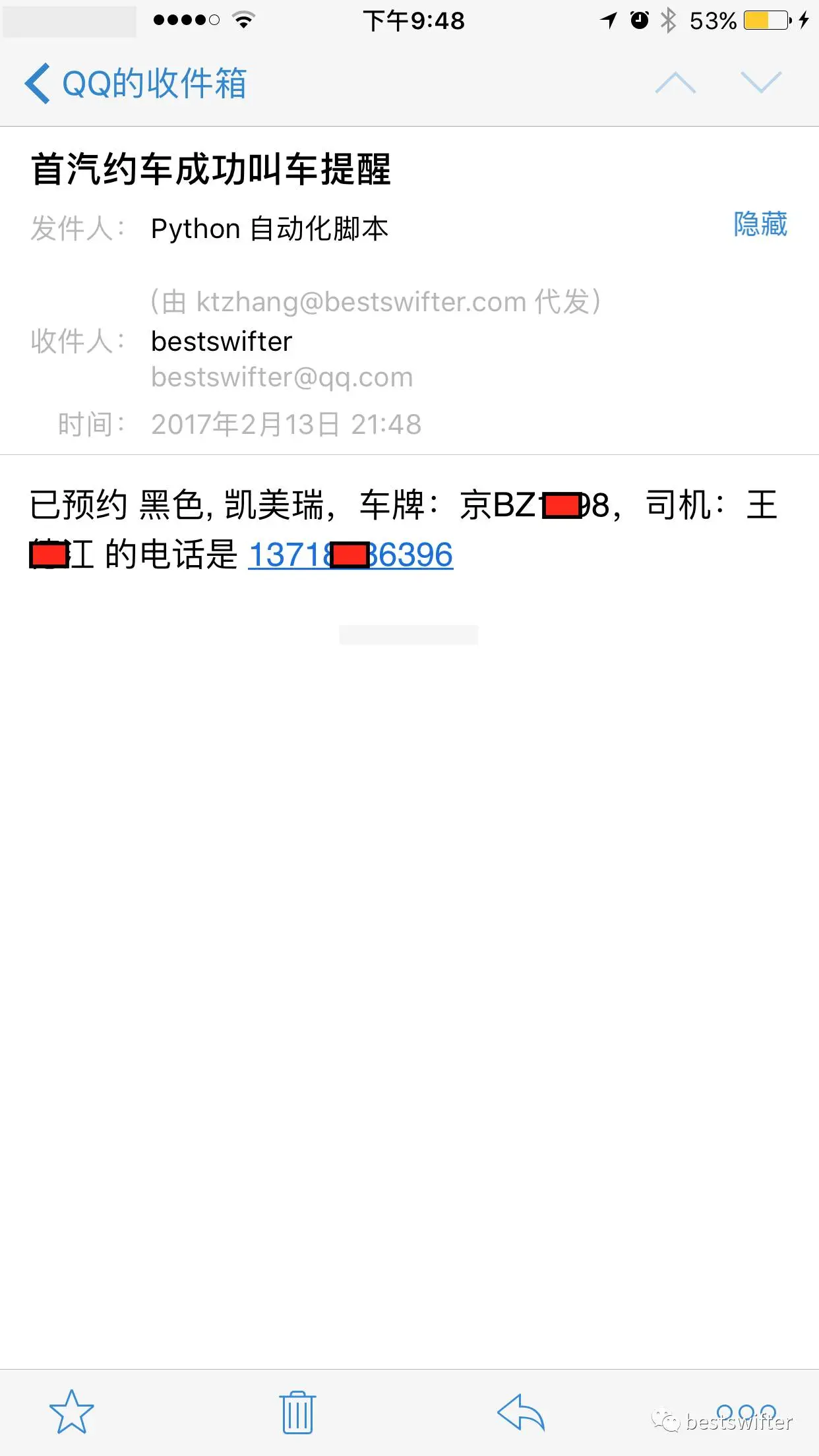Image resolution: width=819 pixels, height=1456 pixels.
Task: Open the more options menu
Action: (746, 1412)
